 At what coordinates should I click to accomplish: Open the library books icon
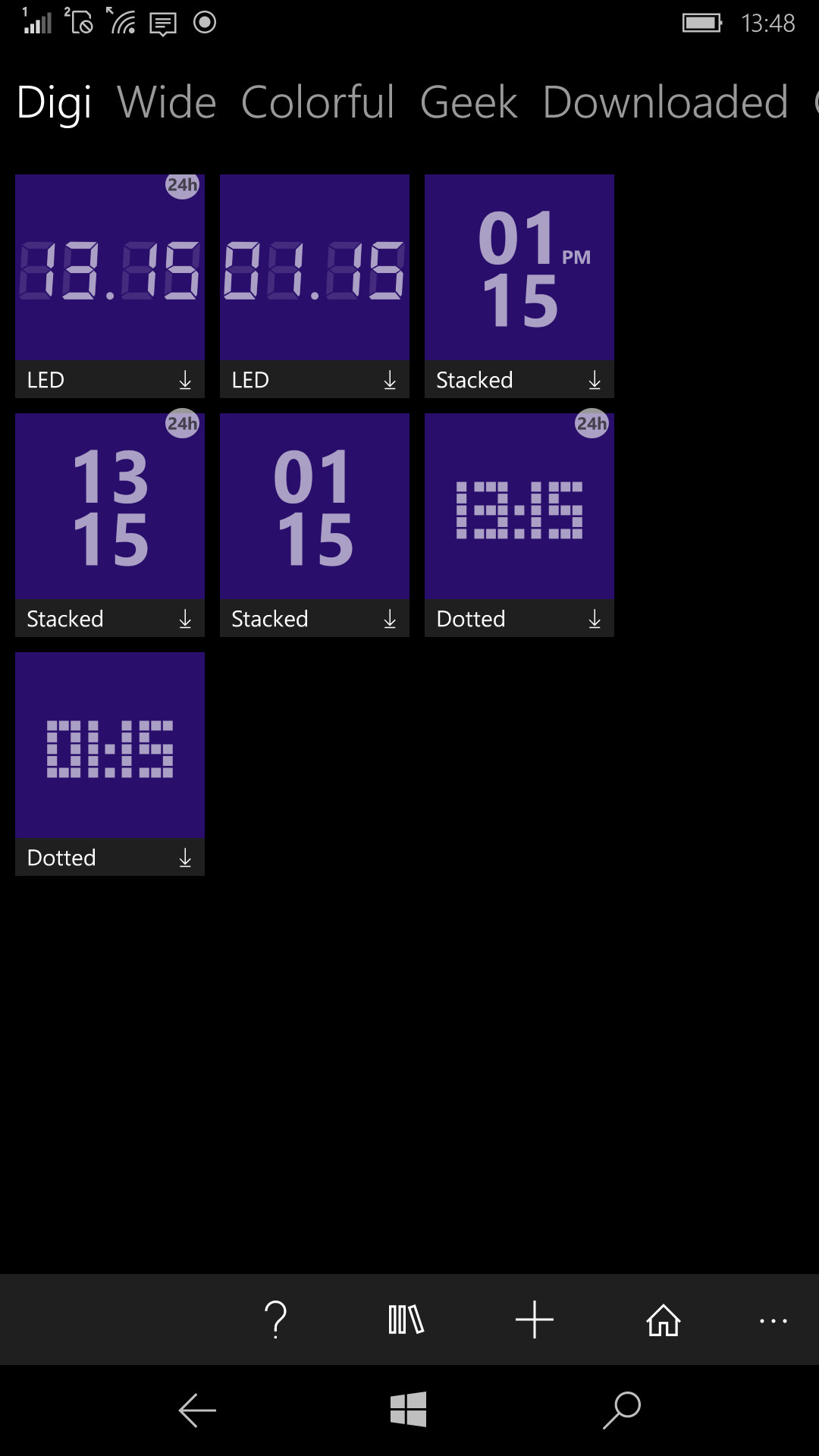point(406,1319)
